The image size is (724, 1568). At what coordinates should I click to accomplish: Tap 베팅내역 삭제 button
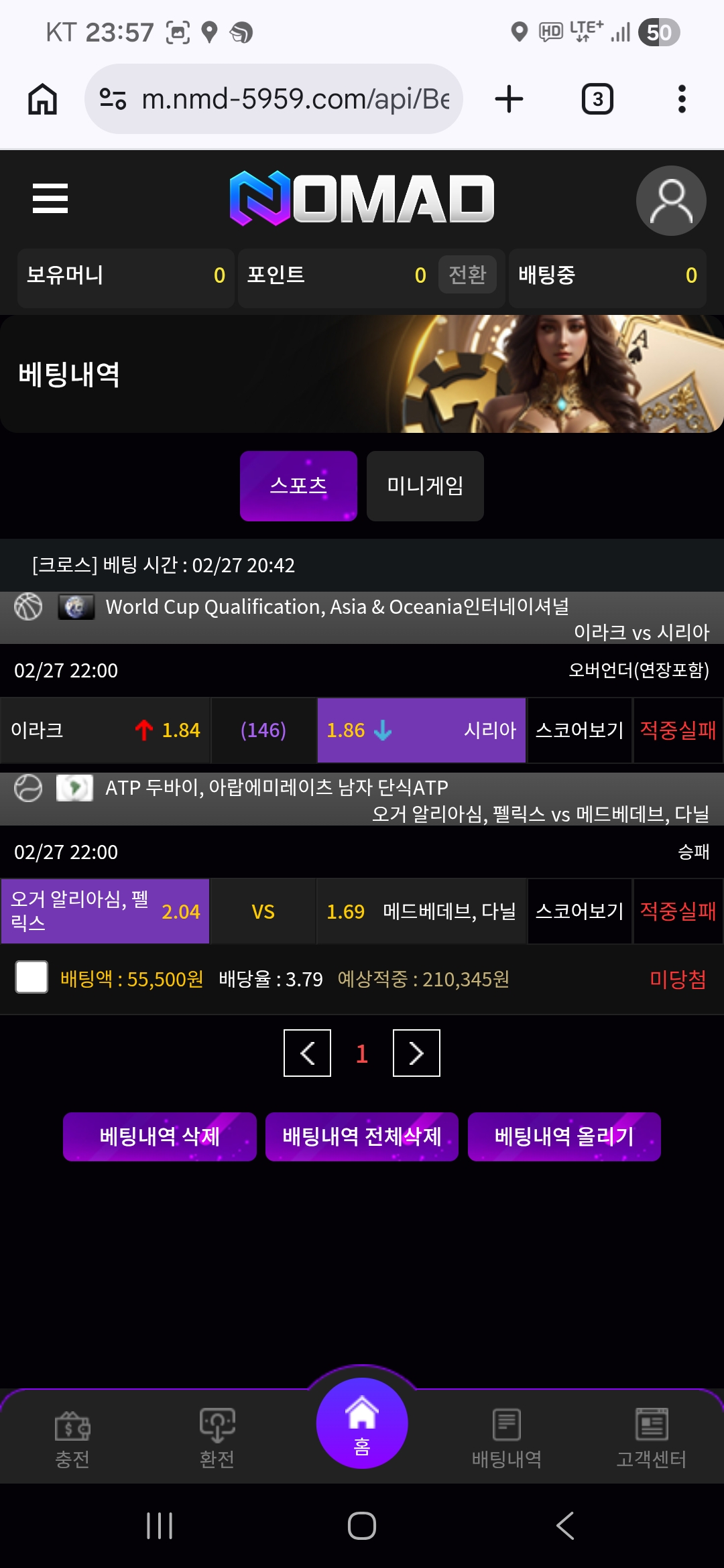click(160, 1136)
